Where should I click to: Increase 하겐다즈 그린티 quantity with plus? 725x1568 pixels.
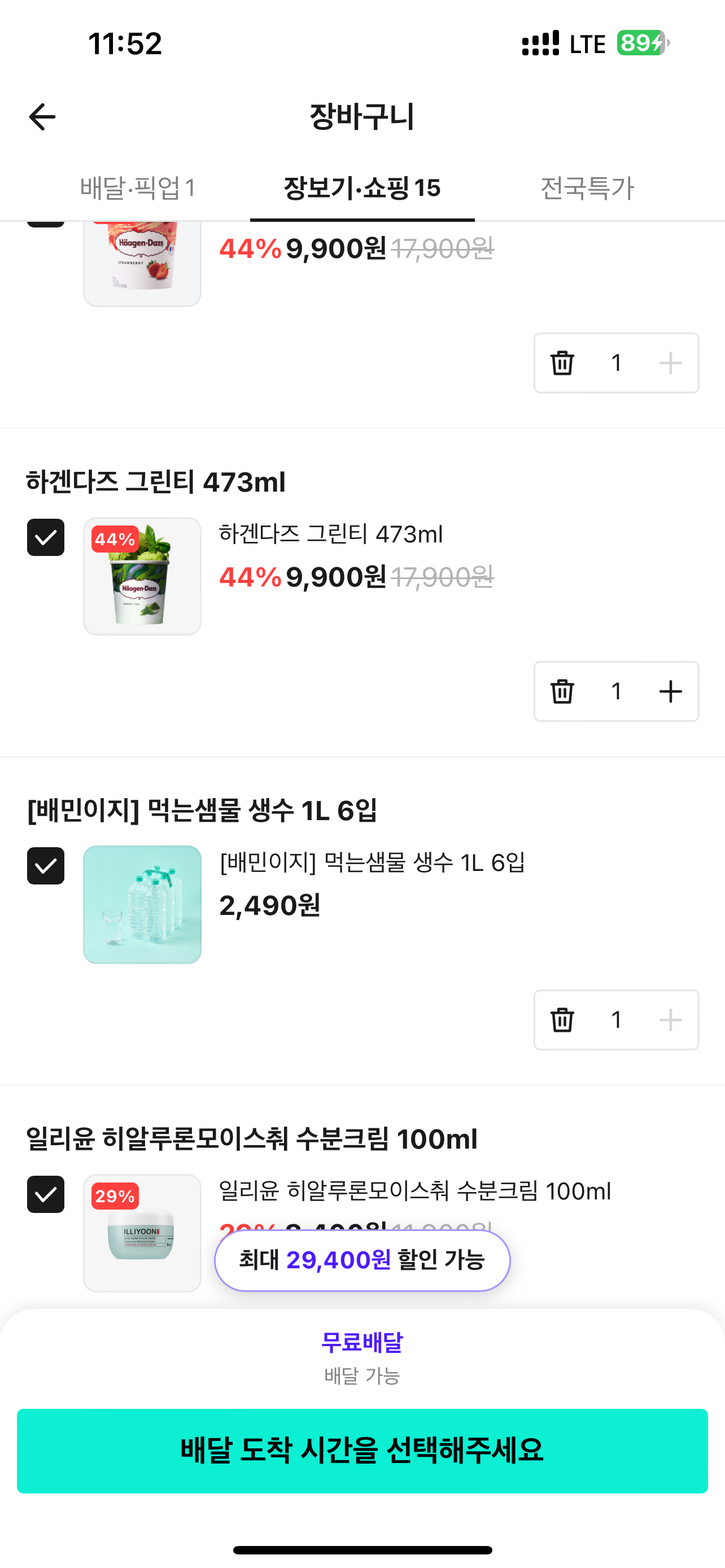click(x=670, y=691)
